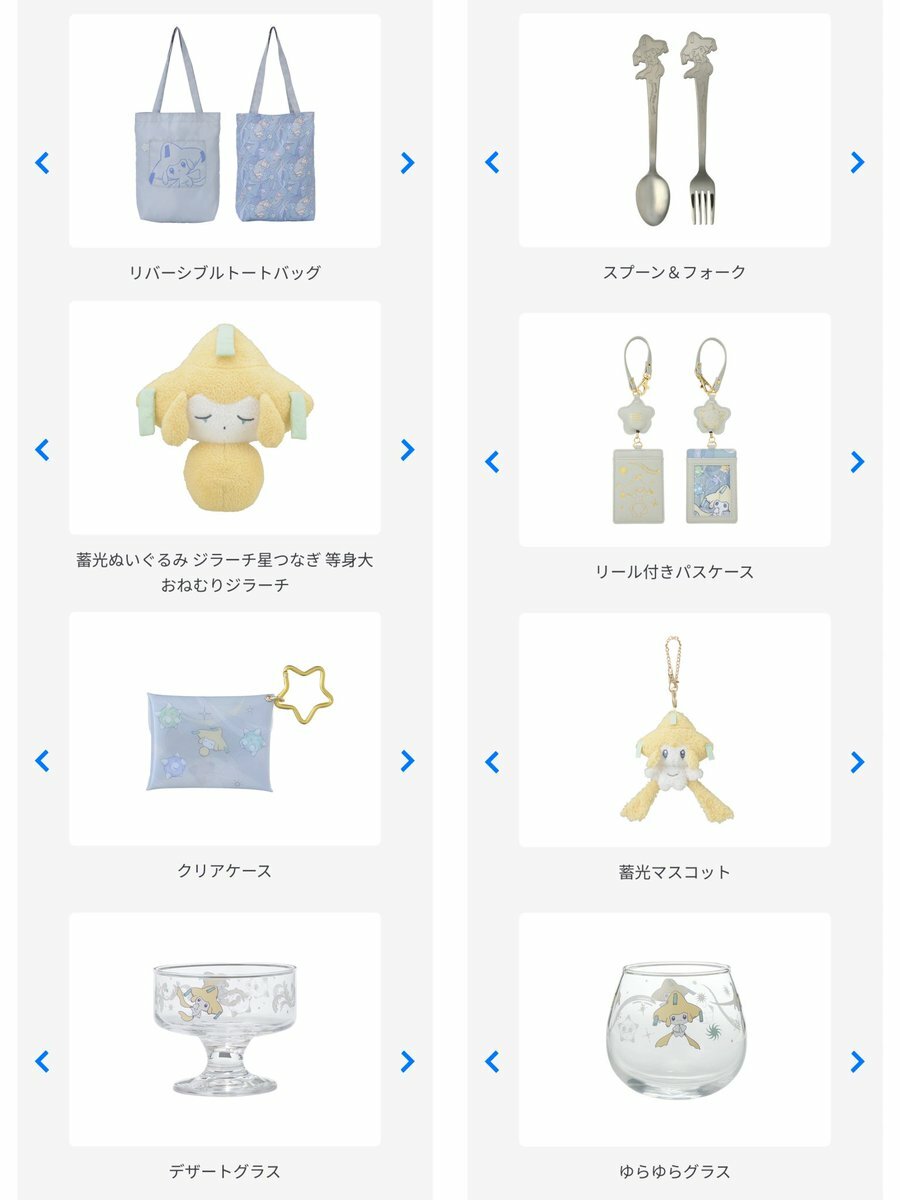Show previous image of おねむりジラーチ plush
900x1200 pixels.
(x=42, y=450)
